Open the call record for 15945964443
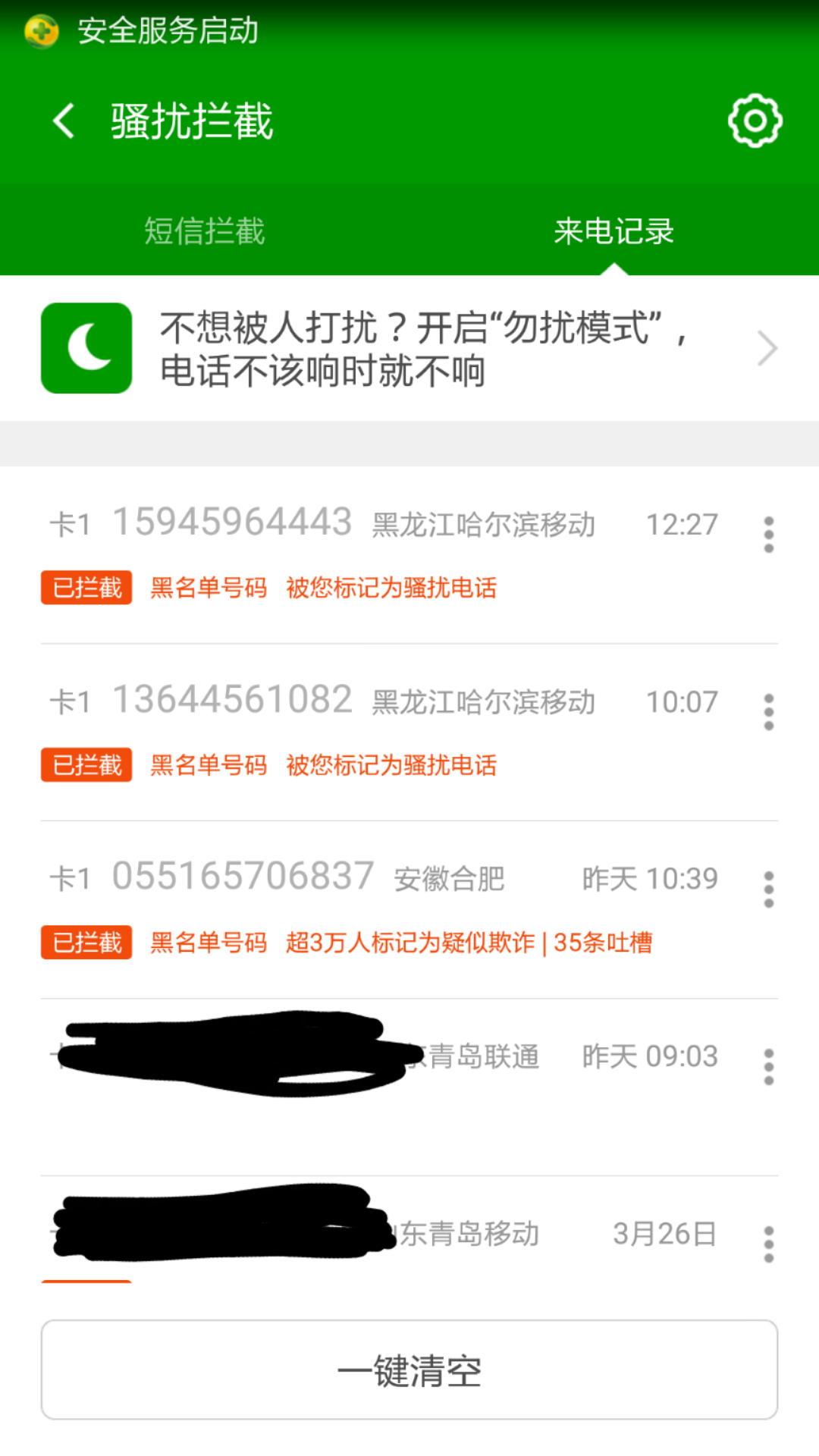This screenshot has height=1456, width=819. [x=341, y=554]
